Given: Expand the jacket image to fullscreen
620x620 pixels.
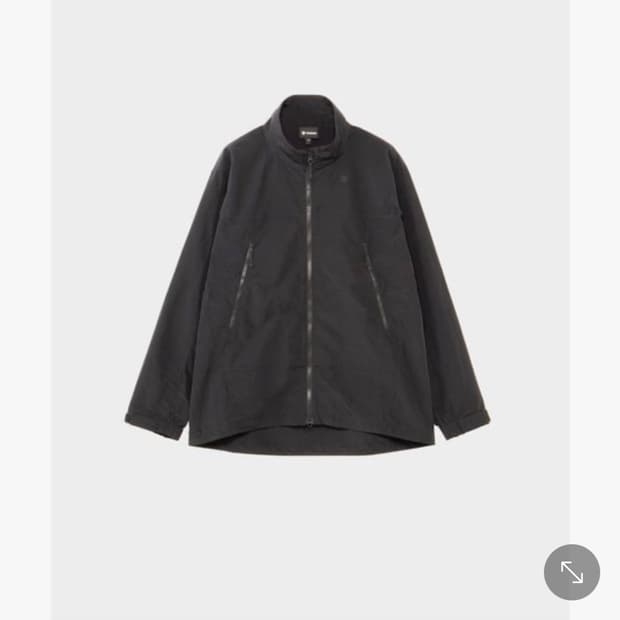Looking at the screenshot, I should [571, 572].
